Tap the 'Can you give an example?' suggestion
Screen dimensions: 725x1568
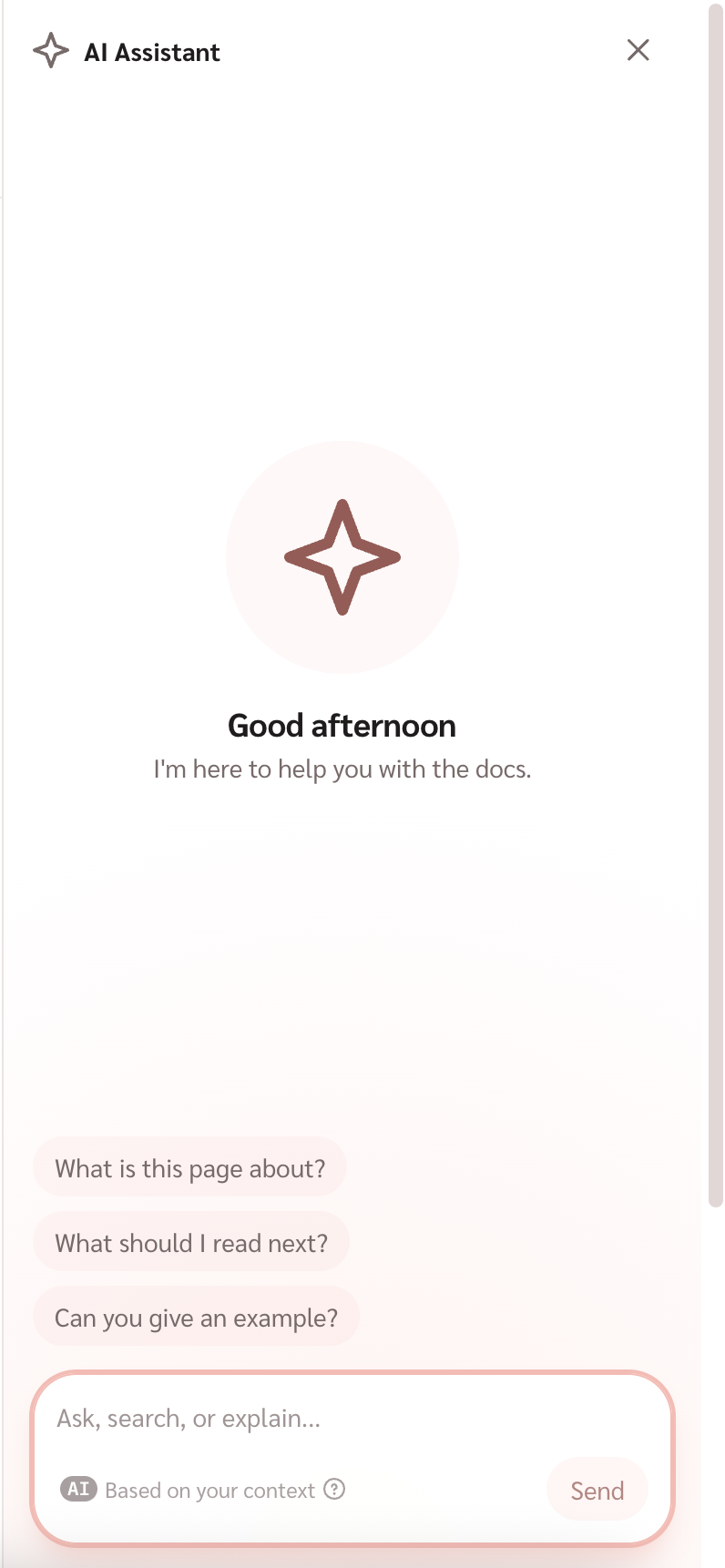[x=196, y=1318]
